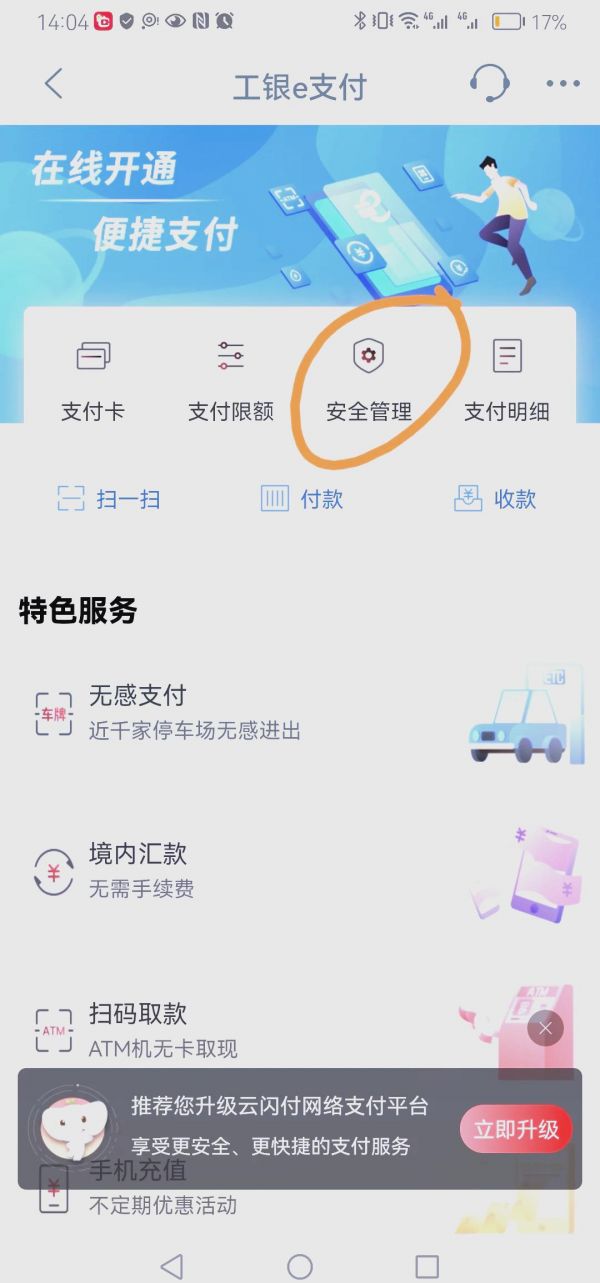600x1283 pixels.
Task: Open 付款 payment code
Action: 302,499
